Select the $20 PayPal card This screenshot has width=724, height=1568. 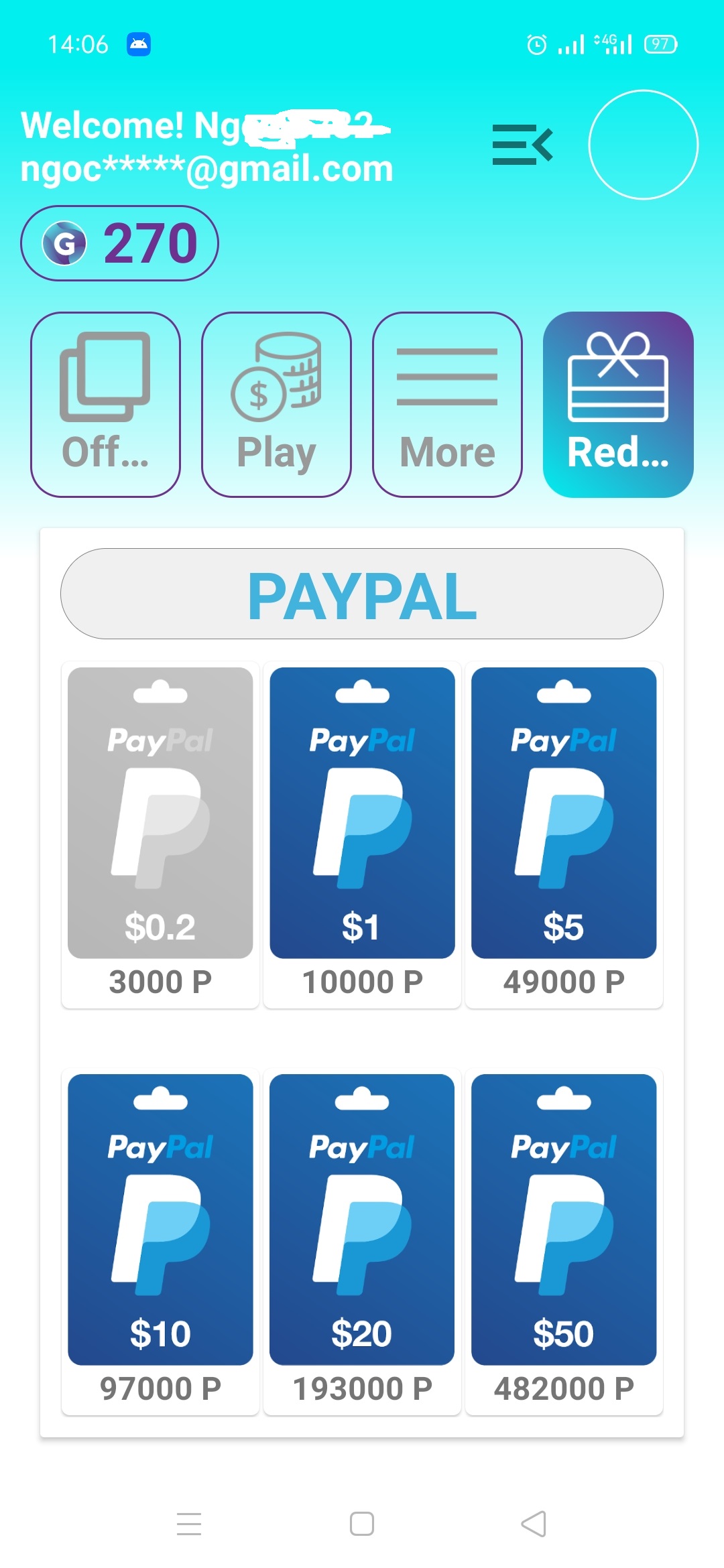[x=362, y=1241]
